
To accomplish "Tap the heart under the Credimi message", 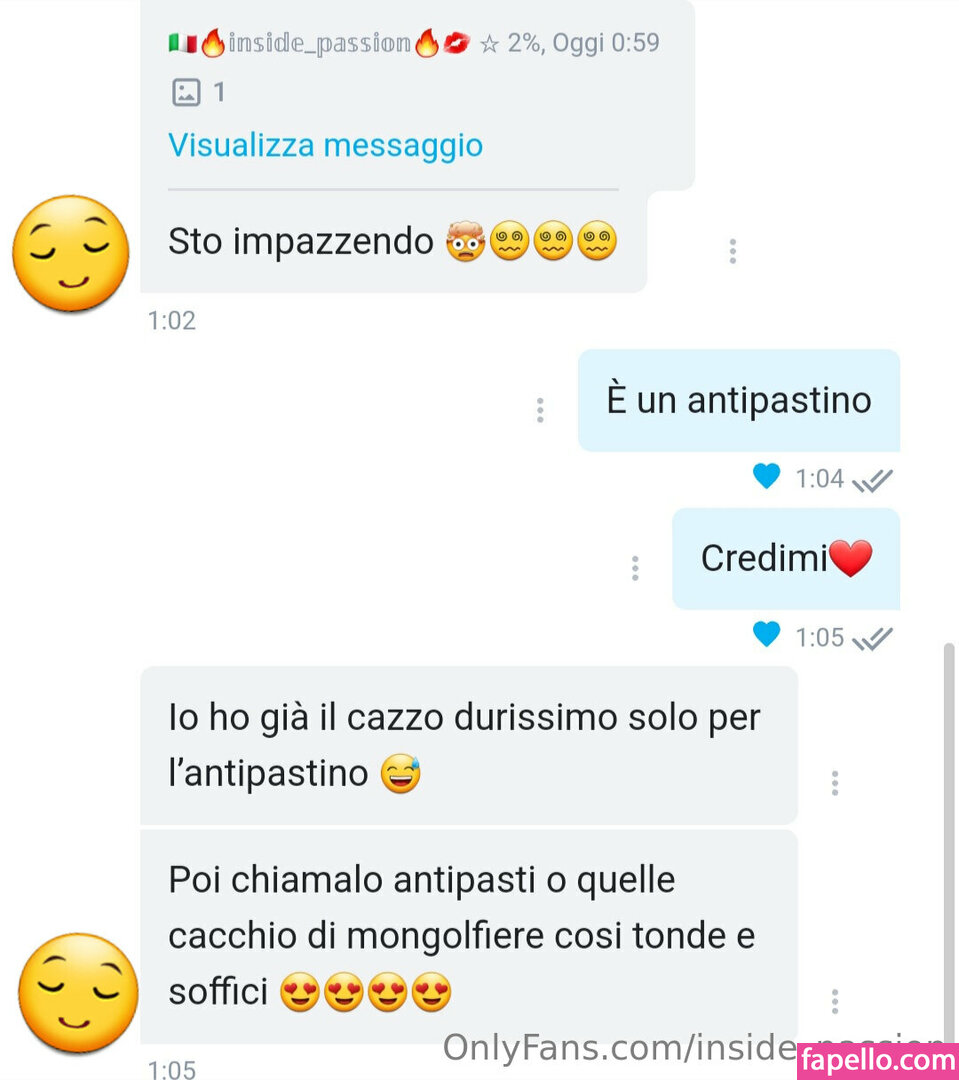I will (766, 635).
